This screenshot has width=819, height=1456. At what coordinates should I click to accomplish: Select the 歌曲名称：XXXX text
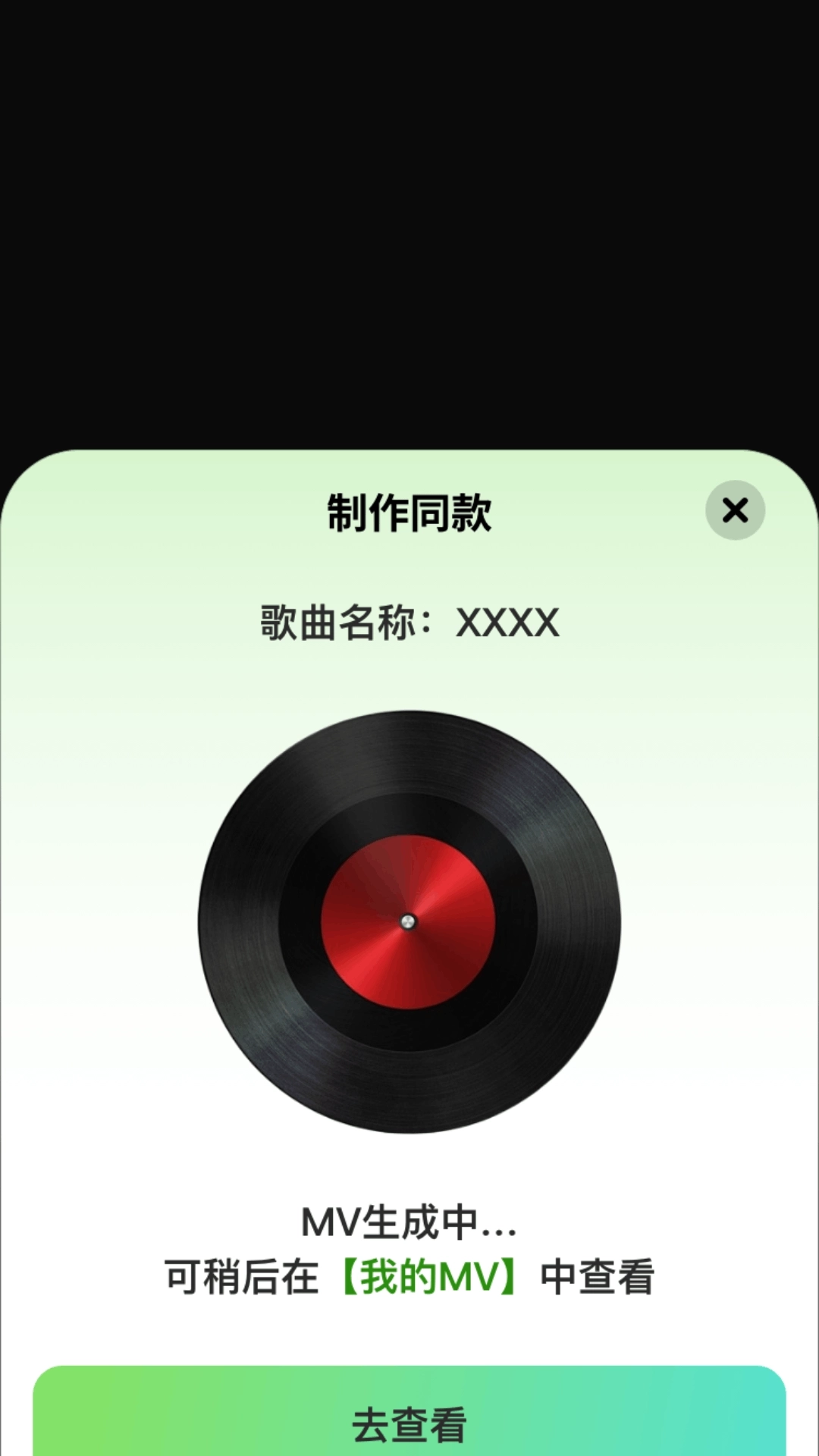(x=408, y=623)
